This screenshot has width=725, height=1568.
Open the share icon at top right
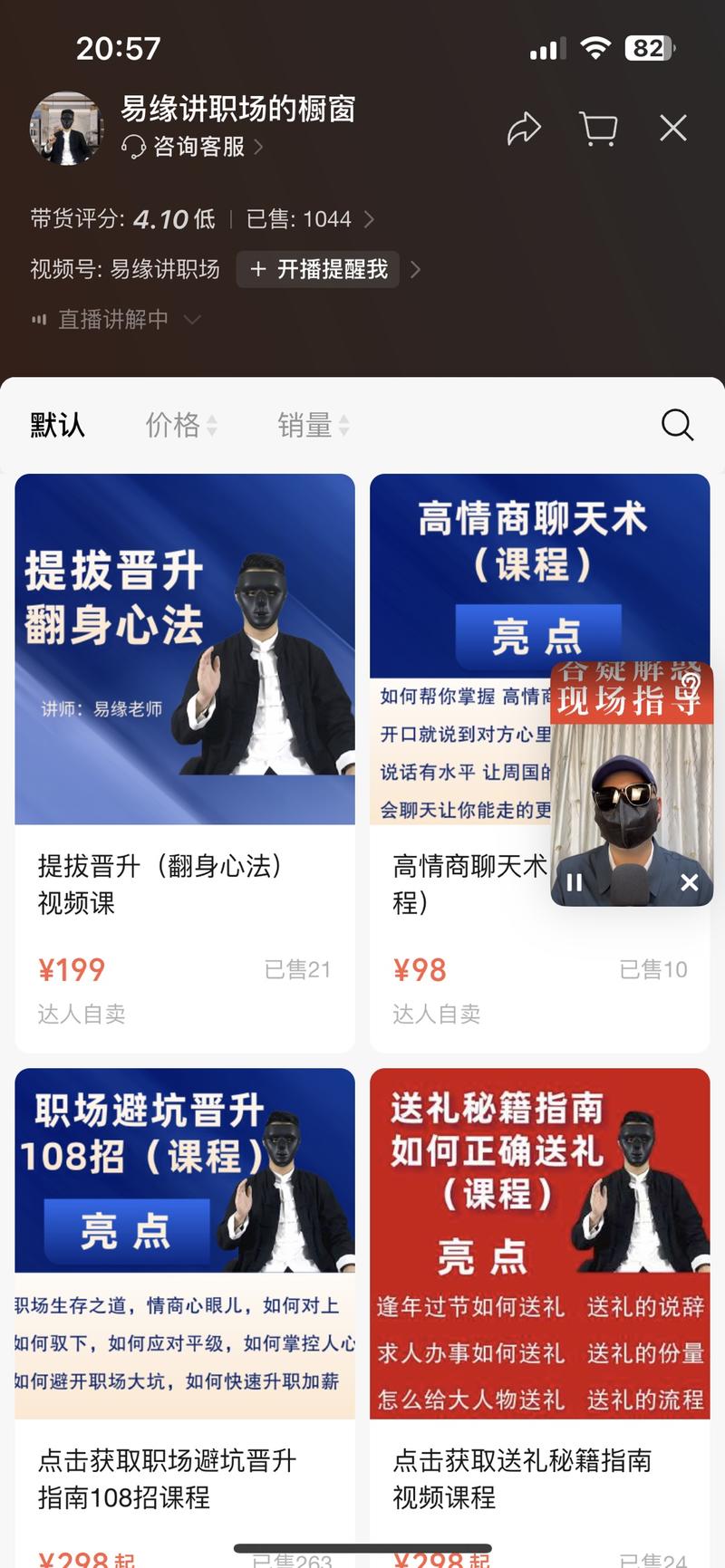[x=523, y=129]
